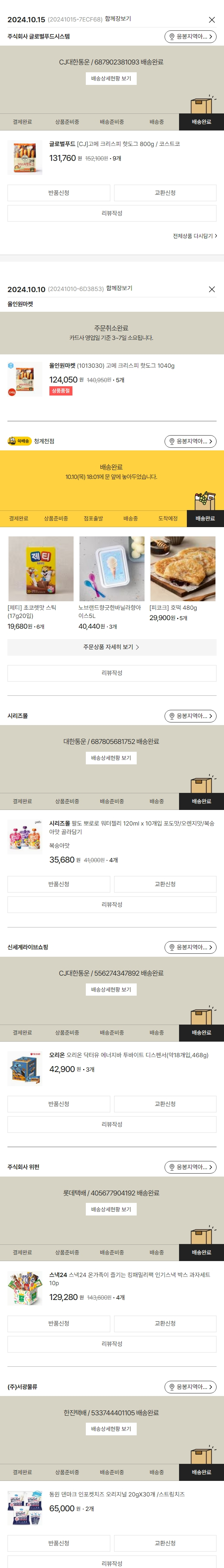Open the 노브랜드 바닐라향 아이스 product
This screenshot has width=224, height=1568.
(112, 569)
